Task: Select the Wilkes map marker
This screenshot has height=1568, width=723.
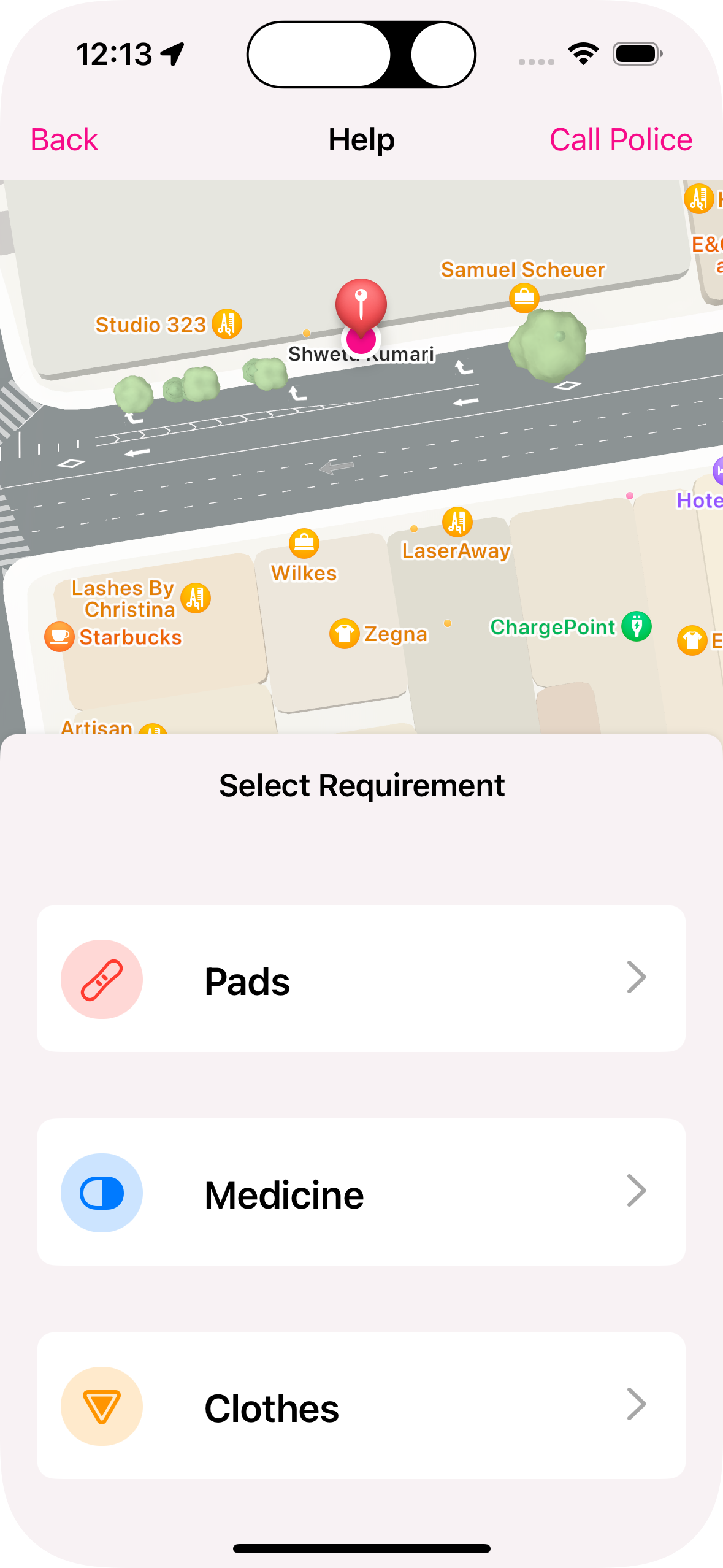Action: tap(304, 544)
